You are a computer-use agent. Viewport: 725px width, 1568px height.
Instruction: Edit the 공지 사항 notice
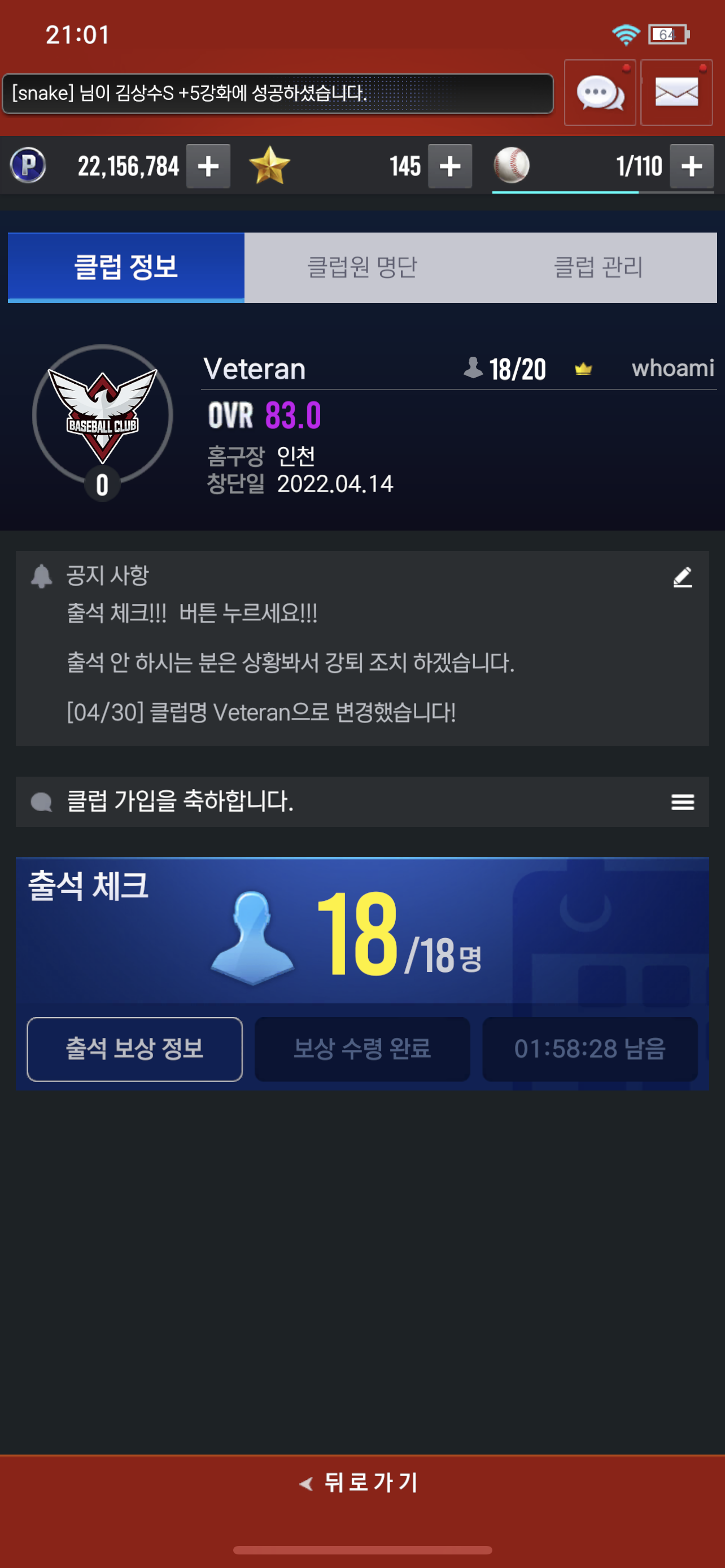tap(683, 576)
